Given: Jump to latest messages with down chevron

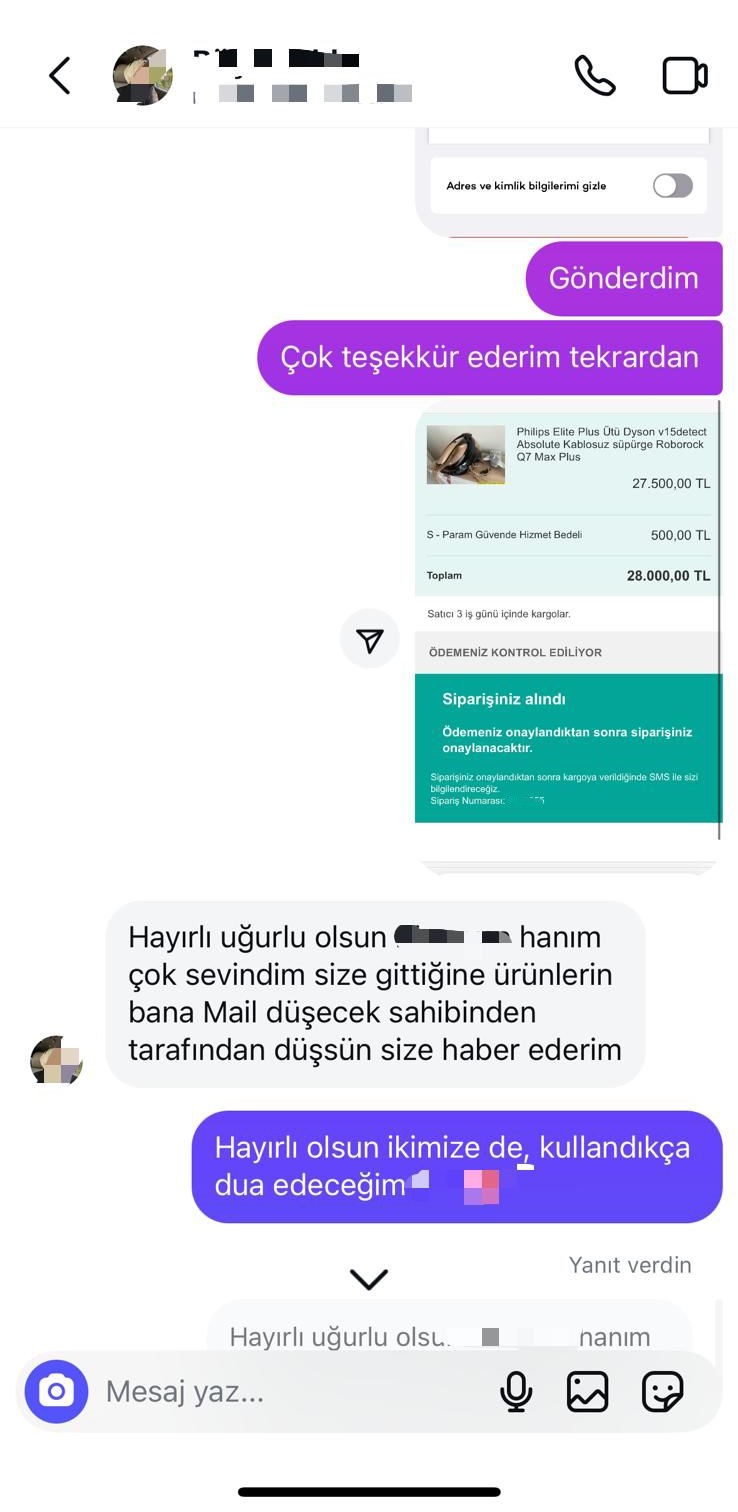Looking at the screenshot, I should pyautogui.click(x=369, y=1279).
